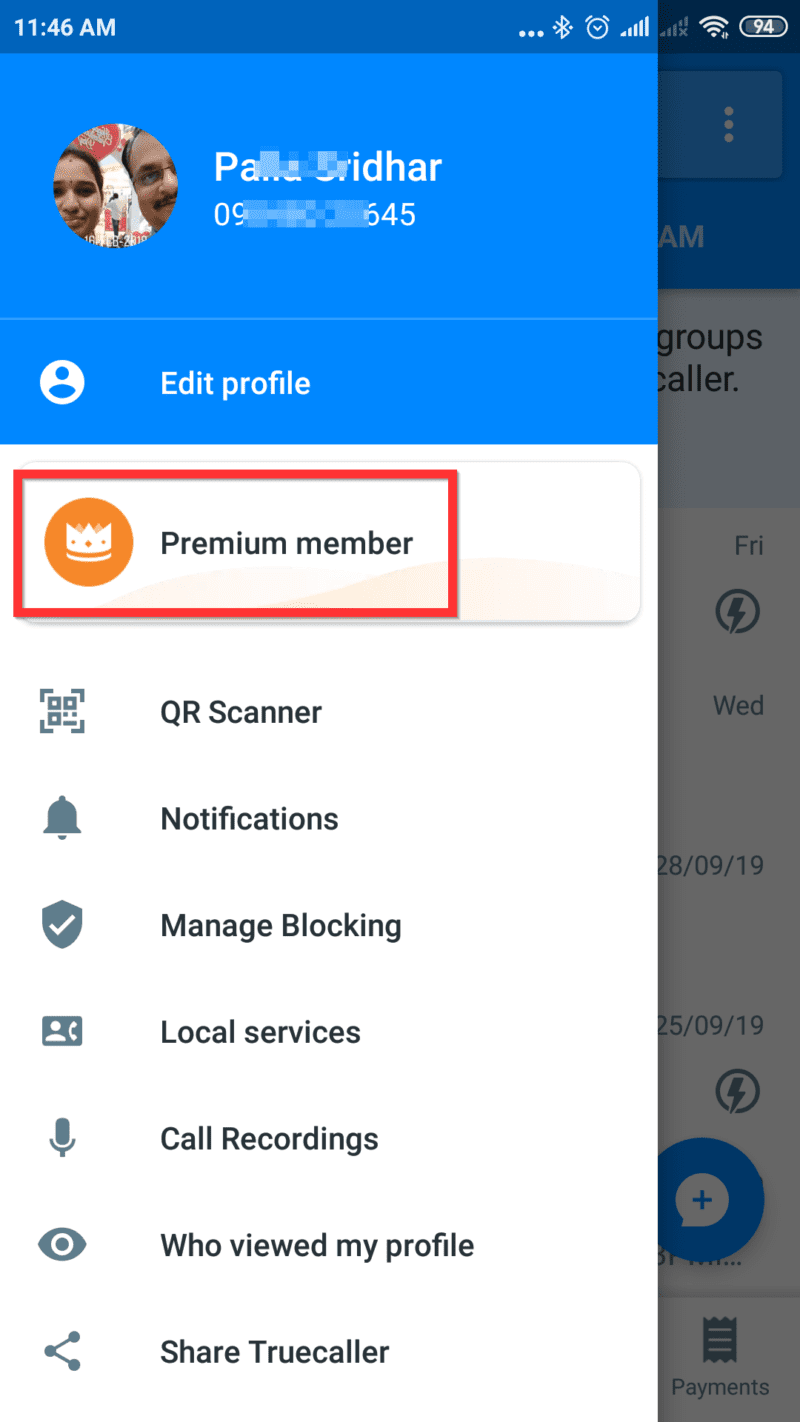Screen dimensions: 800x1422
Task: Tap the profile photo in drawer header
Action: 115,187
